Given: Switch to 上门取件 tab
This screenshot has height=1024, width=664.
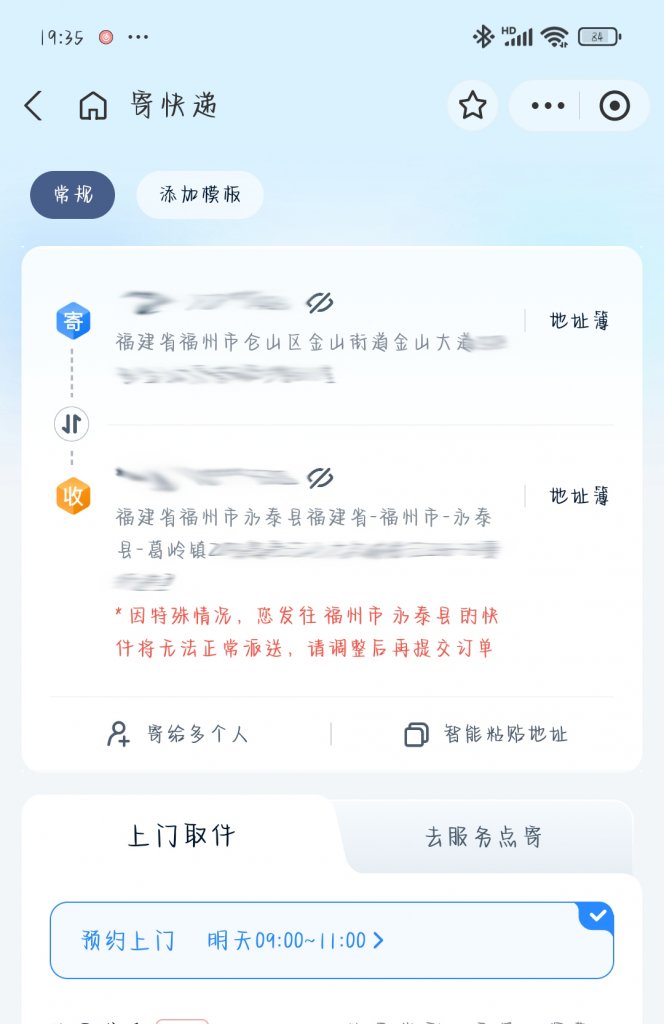Looking at the screenshot, I should (x=181, y=835).
